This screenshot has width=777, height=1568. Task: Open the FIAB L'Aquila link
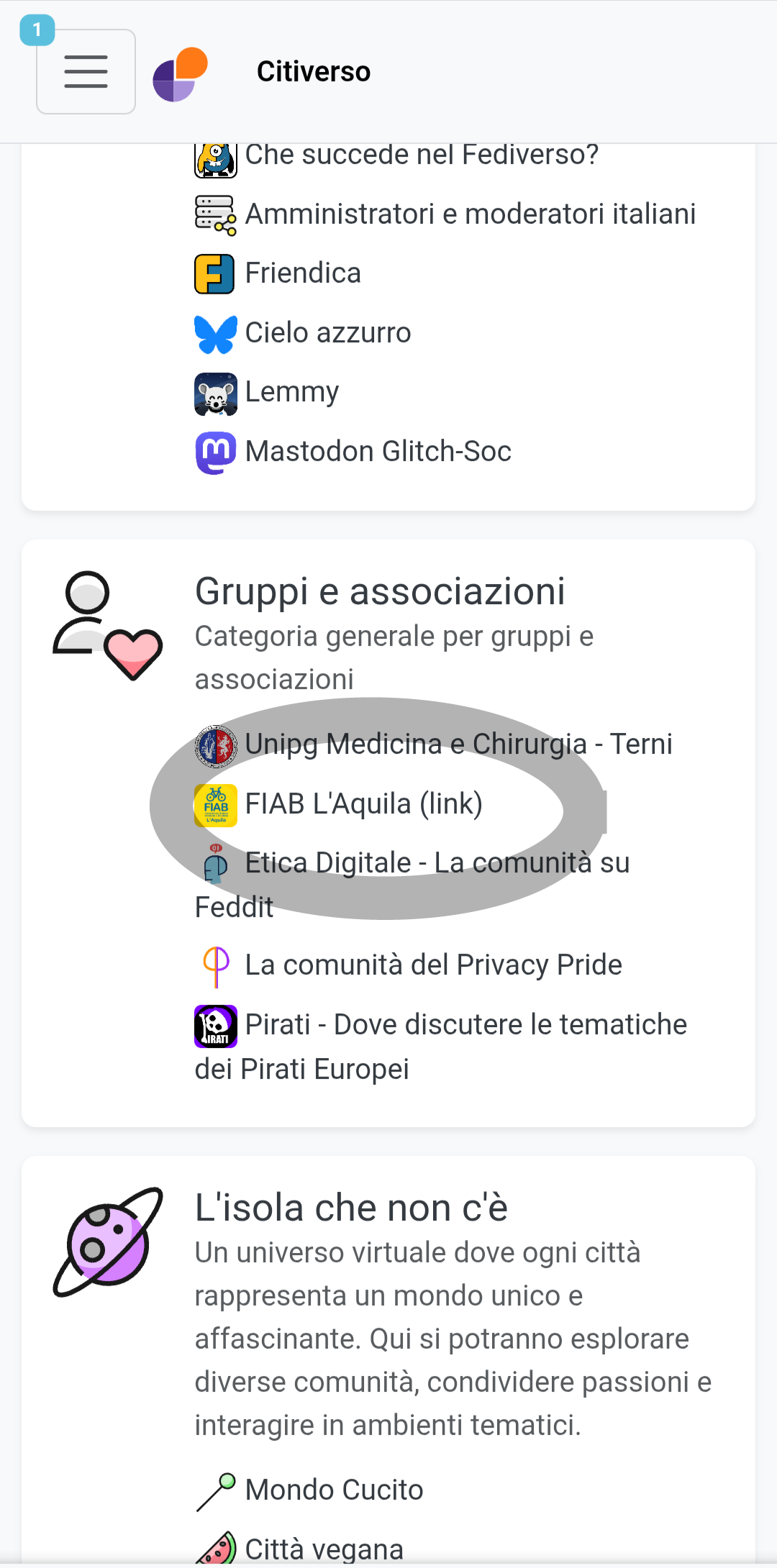click(x=363, y=804)
